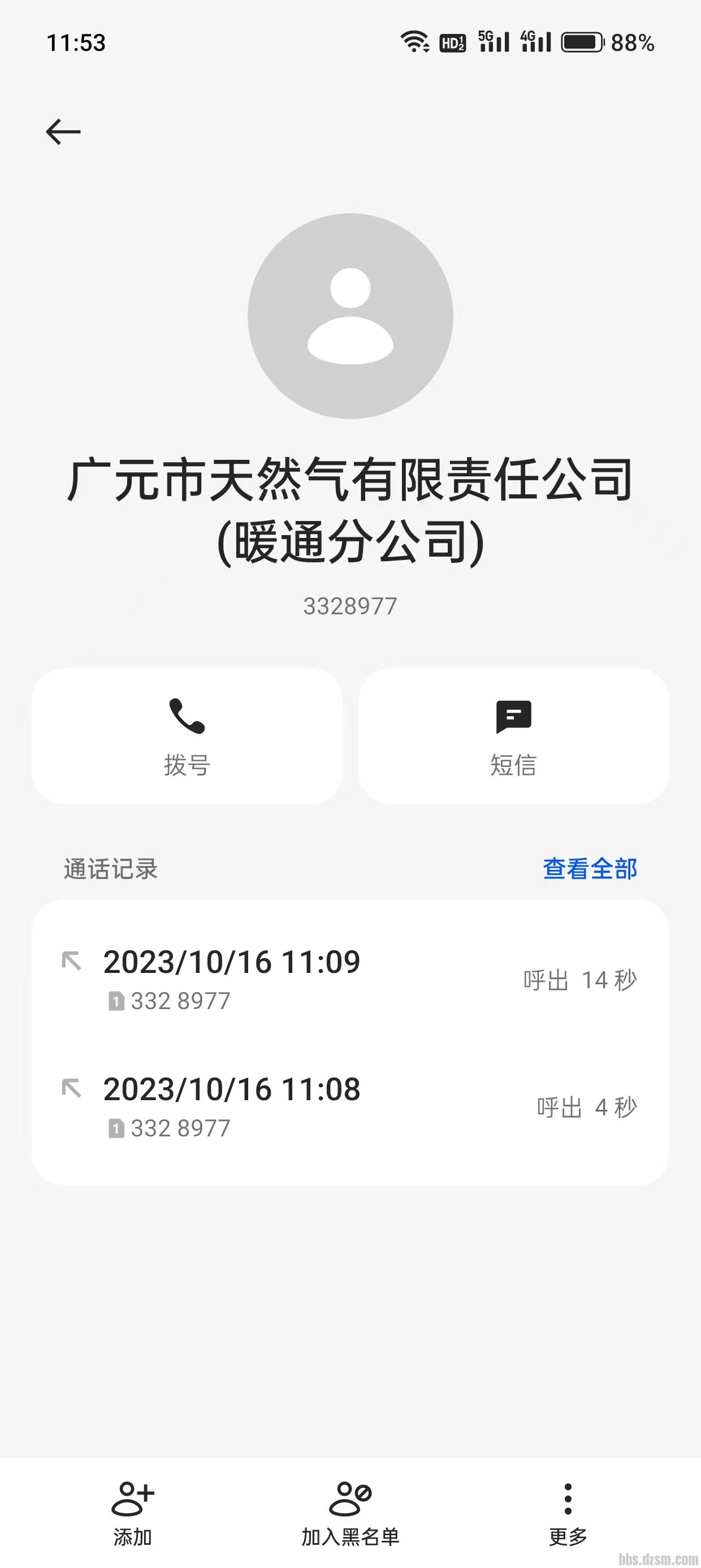Viewport: 701px width, 1568px height.
Task: Tap the back arrow to return
Action: click(x=62, y=131)
